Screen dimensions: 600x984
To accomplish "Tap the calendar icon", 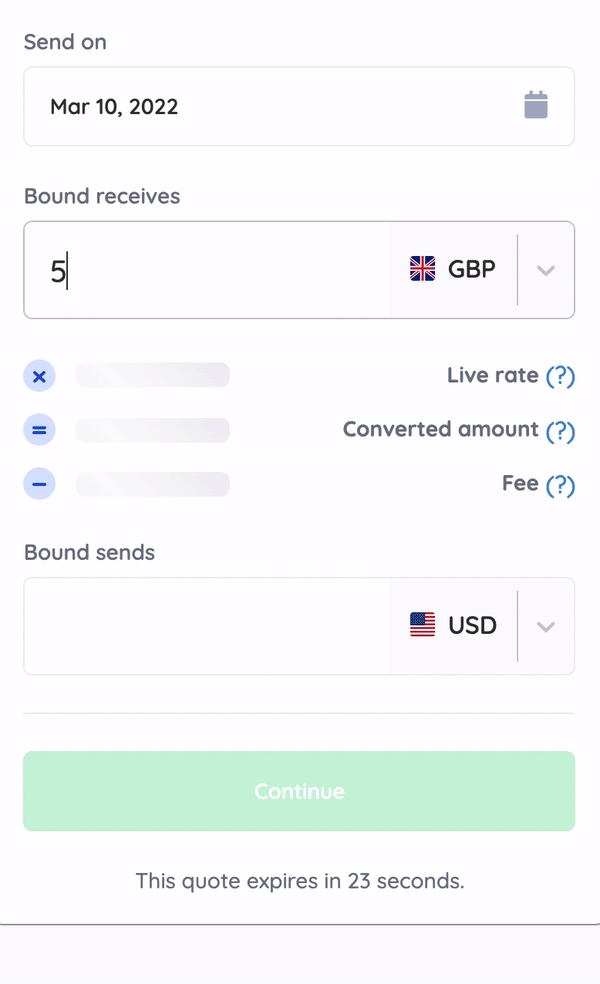I will (x=536, y=105).
